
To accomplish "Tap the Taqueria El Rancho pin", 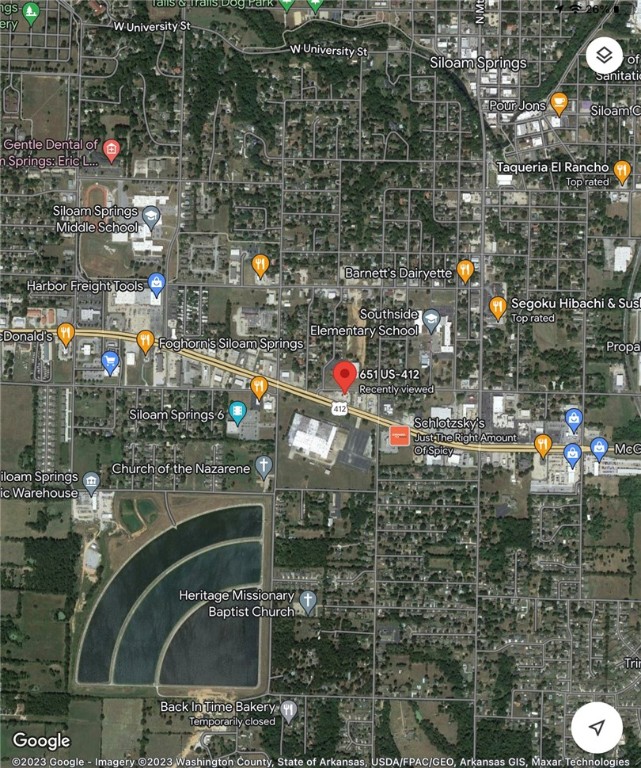I will click(622, 171).
